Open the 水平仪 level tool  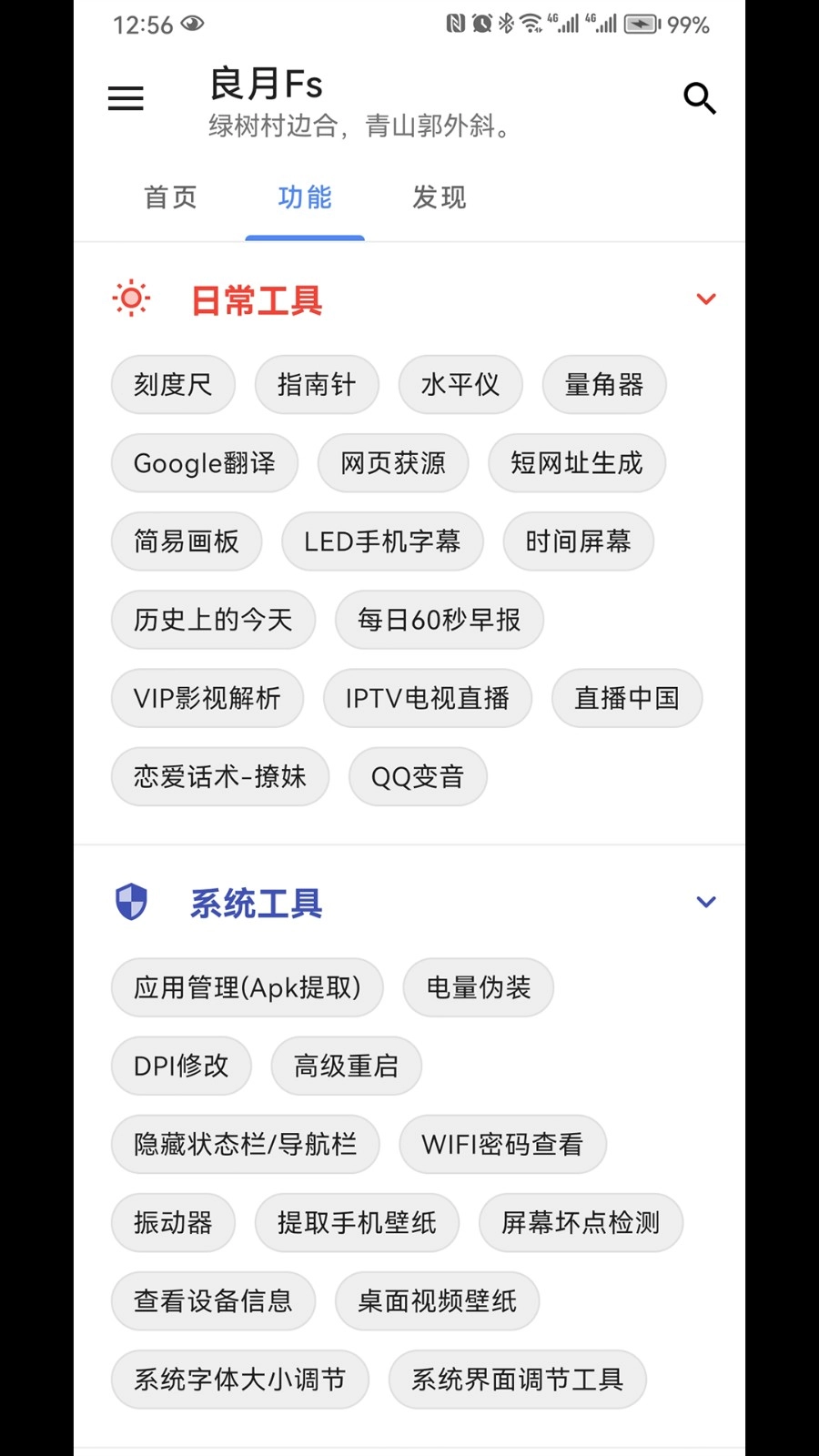click(460, 385)
